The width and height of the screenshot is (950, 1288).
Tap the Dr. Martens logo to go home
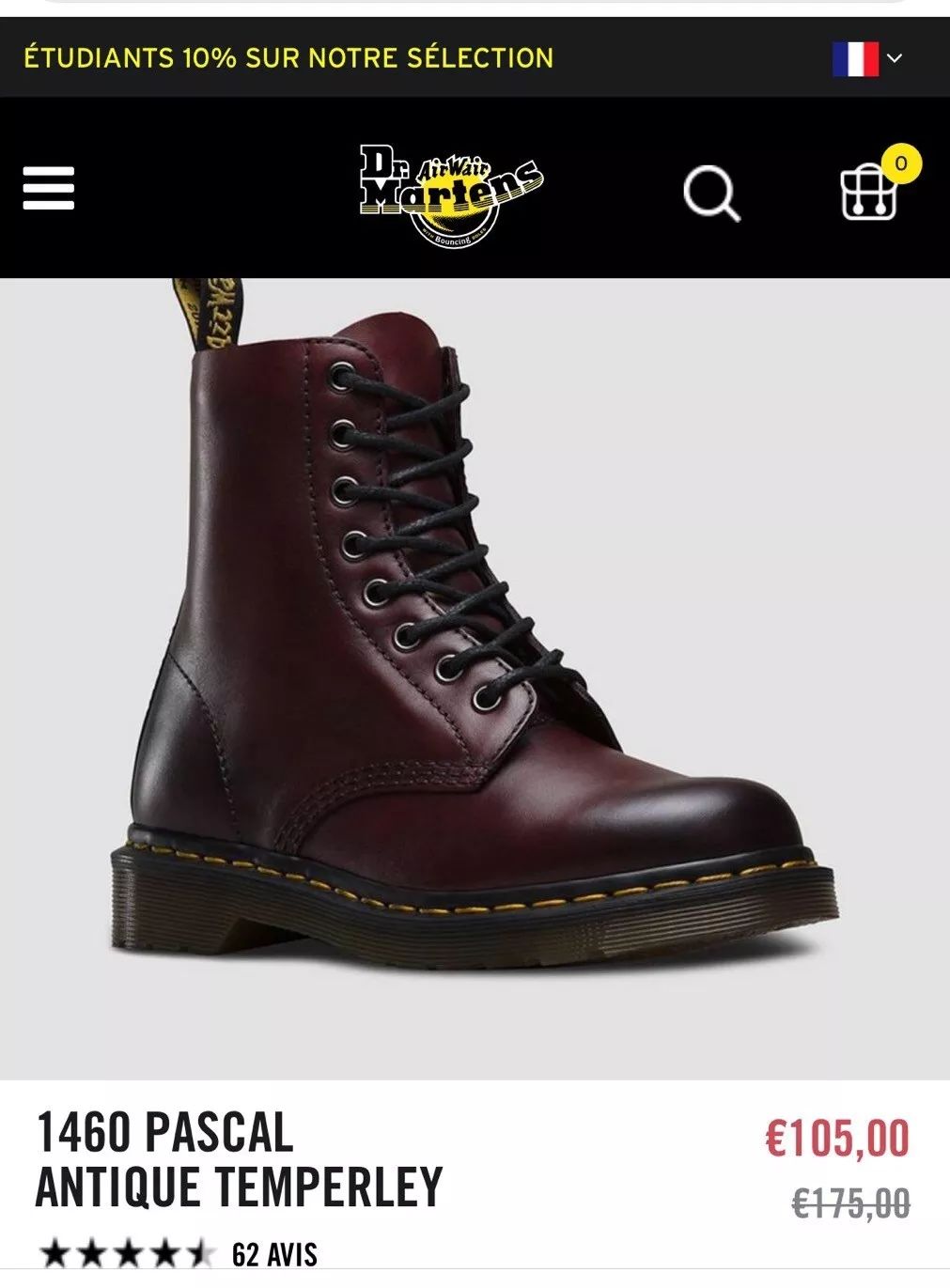coord(452,192)
